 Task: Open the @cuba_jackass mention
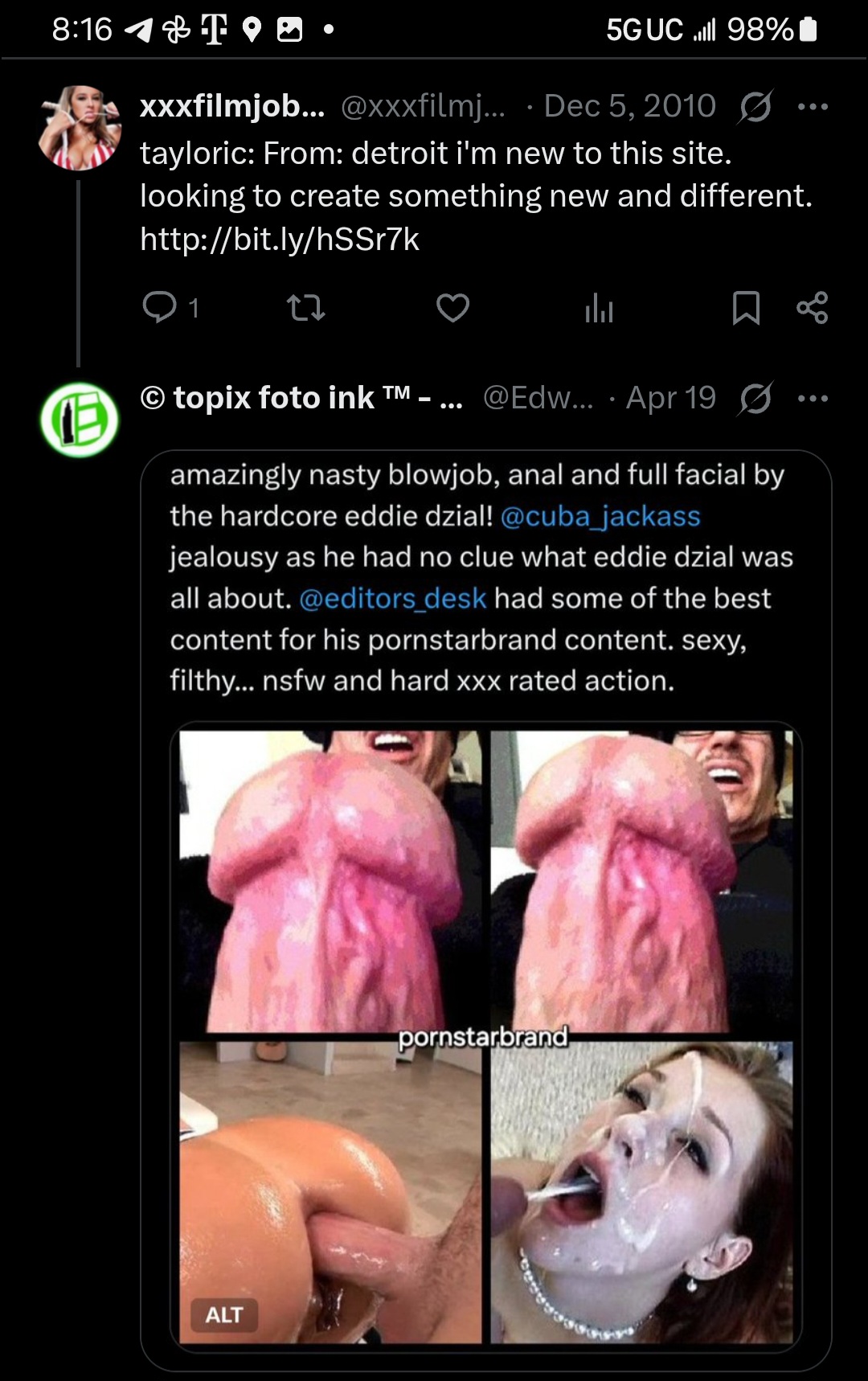click(x=600, y=516)
